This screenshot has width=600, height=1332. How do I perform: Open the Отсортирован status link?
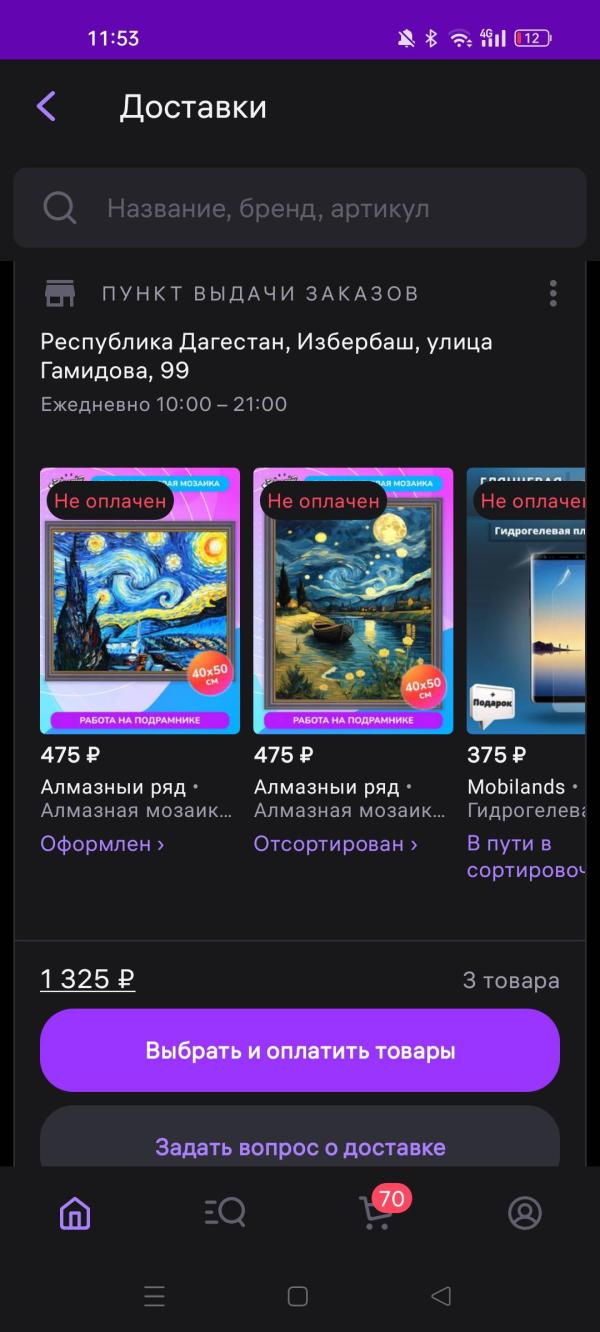(335, 844)
